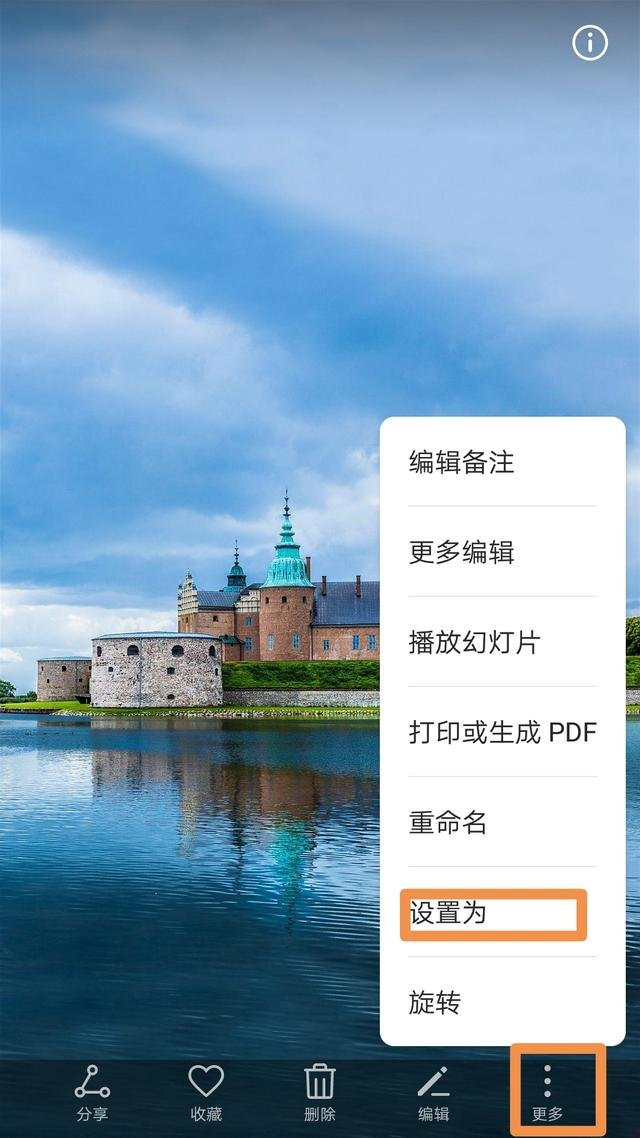The height and width of the screenshot is (1138, 640).
Task: Share the photo via 分享
Action: click(x=92, y=1092)
